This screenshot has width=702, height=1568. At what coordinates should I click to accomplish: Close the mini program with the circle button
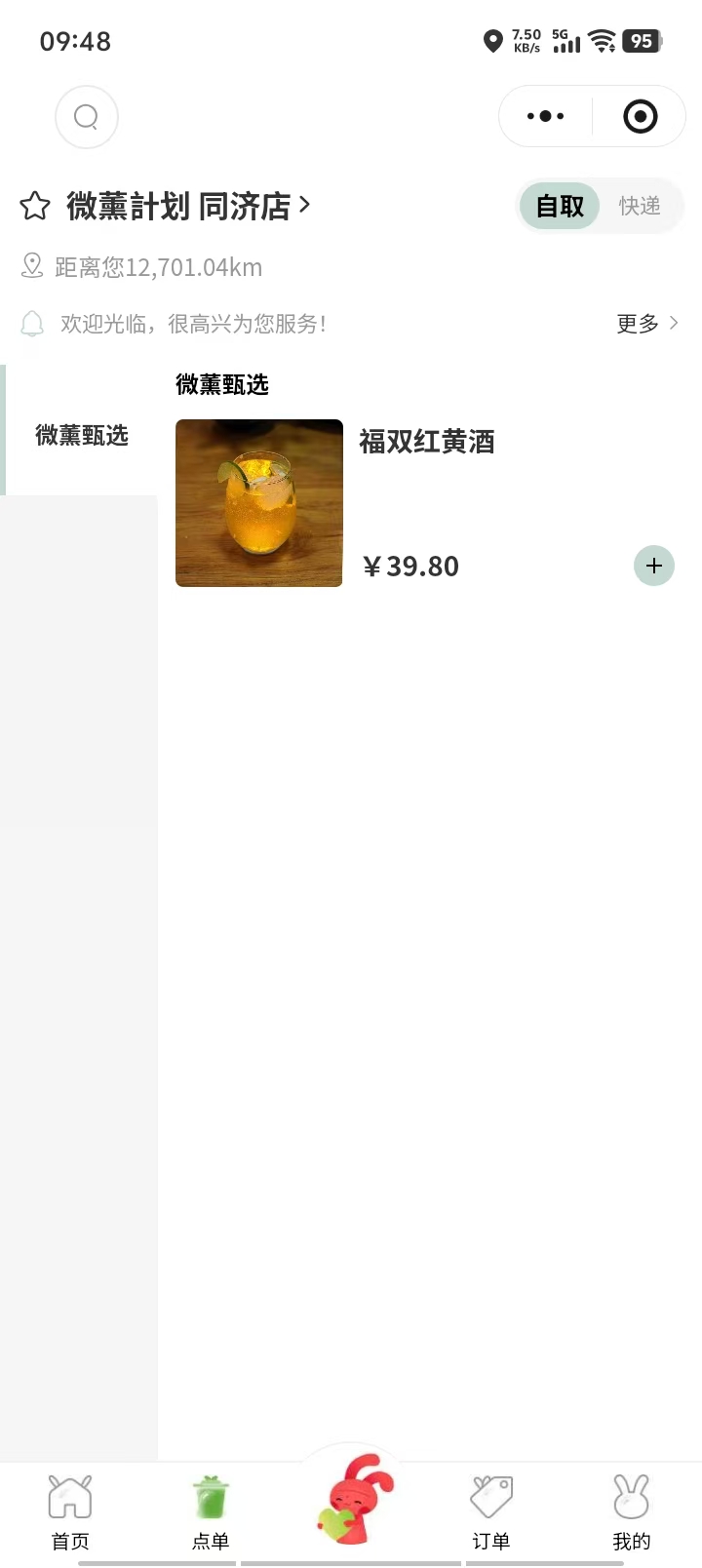[640, 116]
